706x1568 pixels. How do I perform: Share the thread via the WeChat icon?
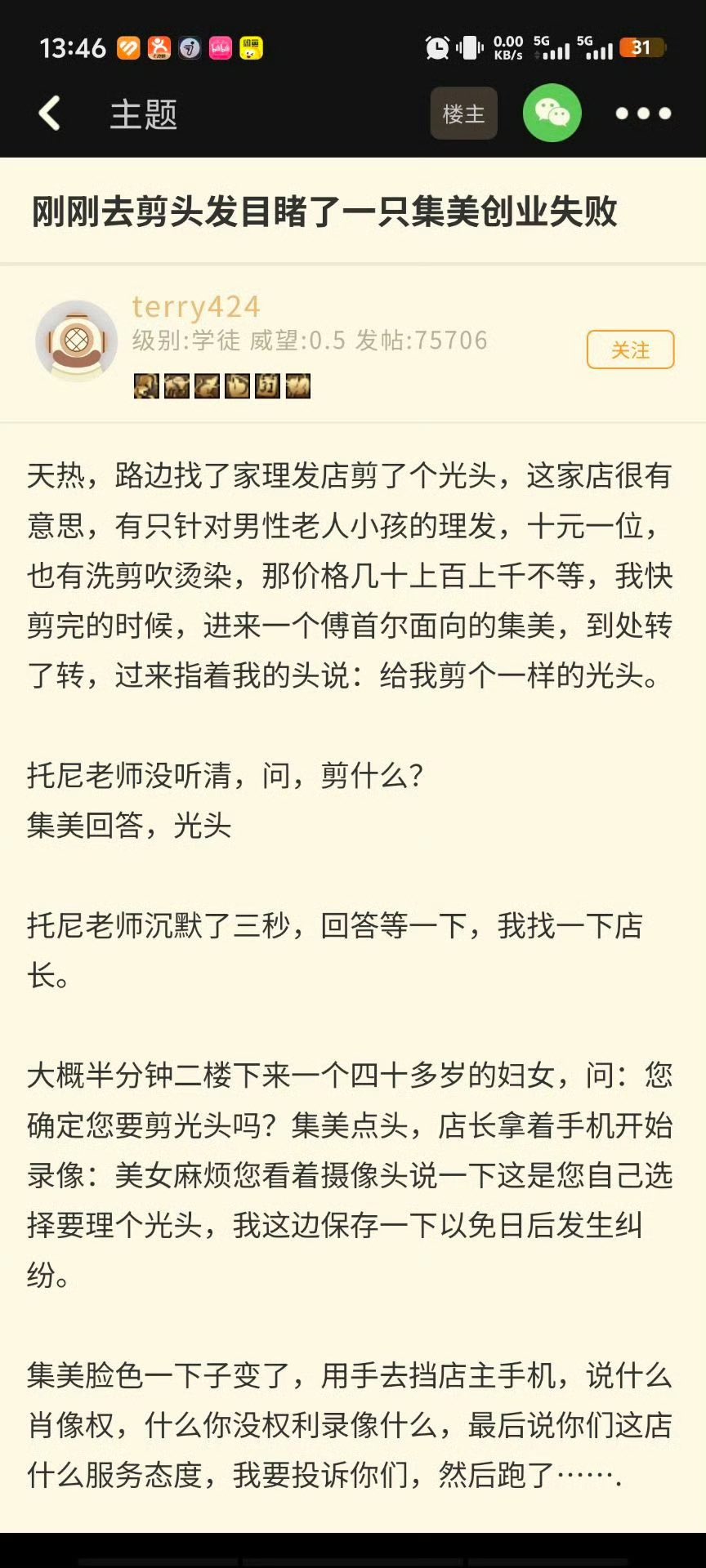coord(552,114)
